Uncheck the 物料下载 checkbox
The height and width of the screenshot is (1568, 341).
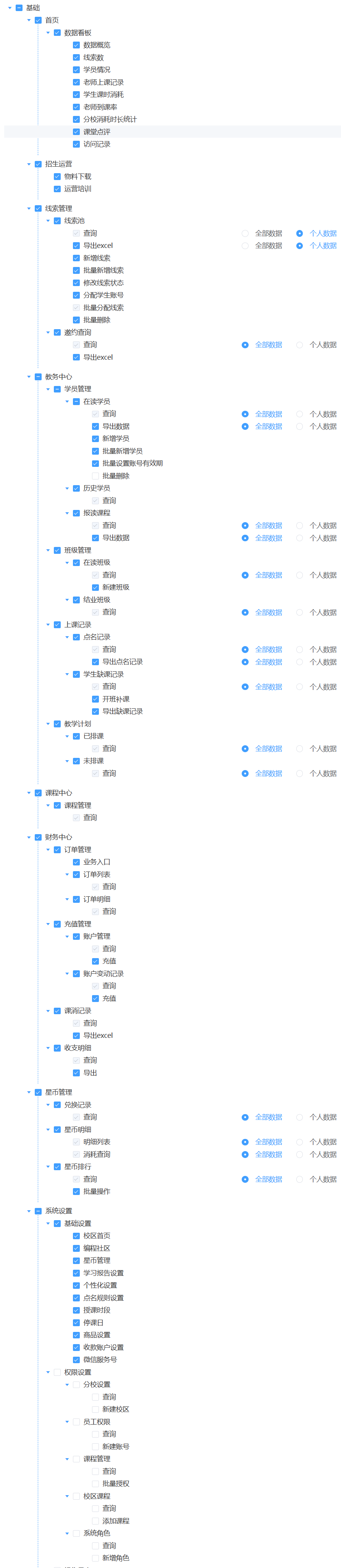57,177
